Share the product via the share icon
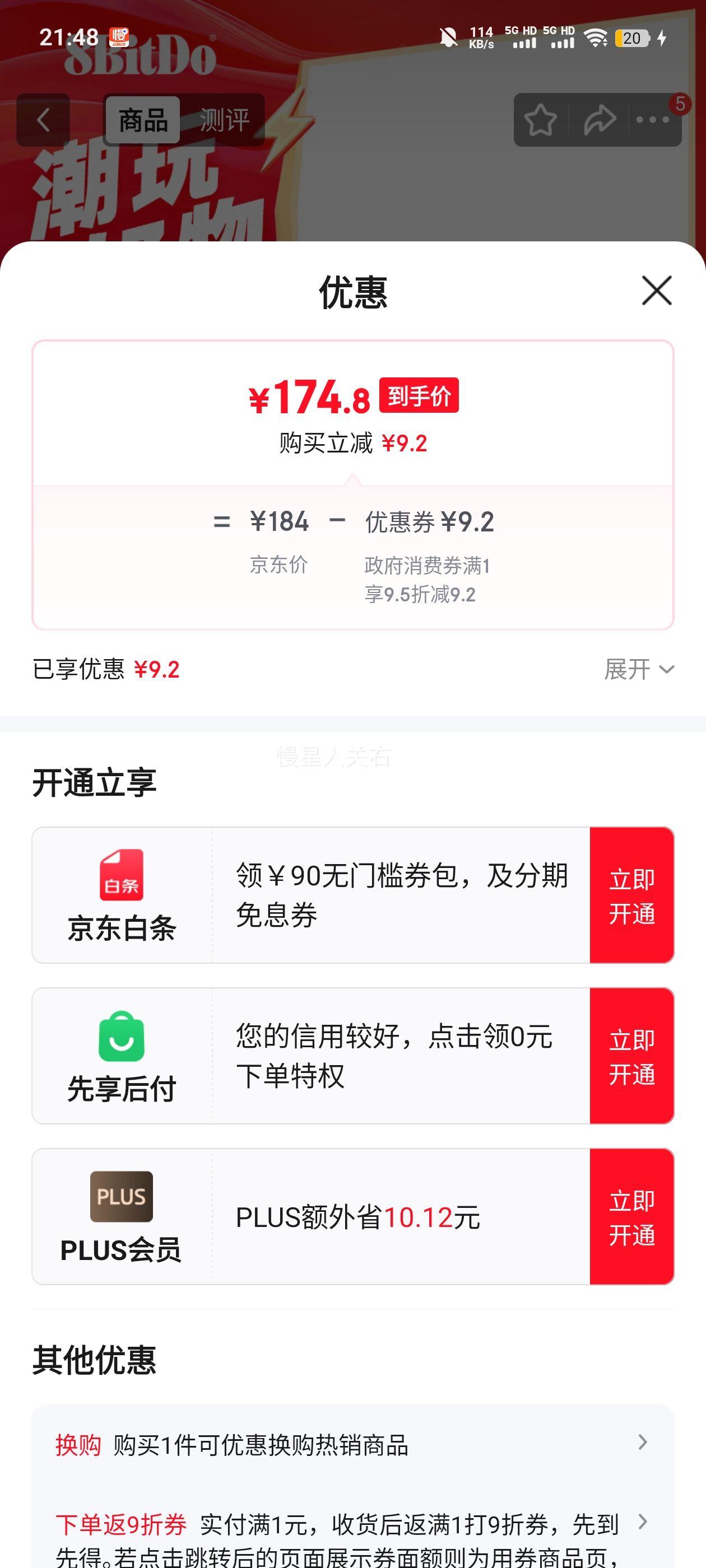Screen dimensions: 706x1568 pyautogui.click(x=600, y=119)
